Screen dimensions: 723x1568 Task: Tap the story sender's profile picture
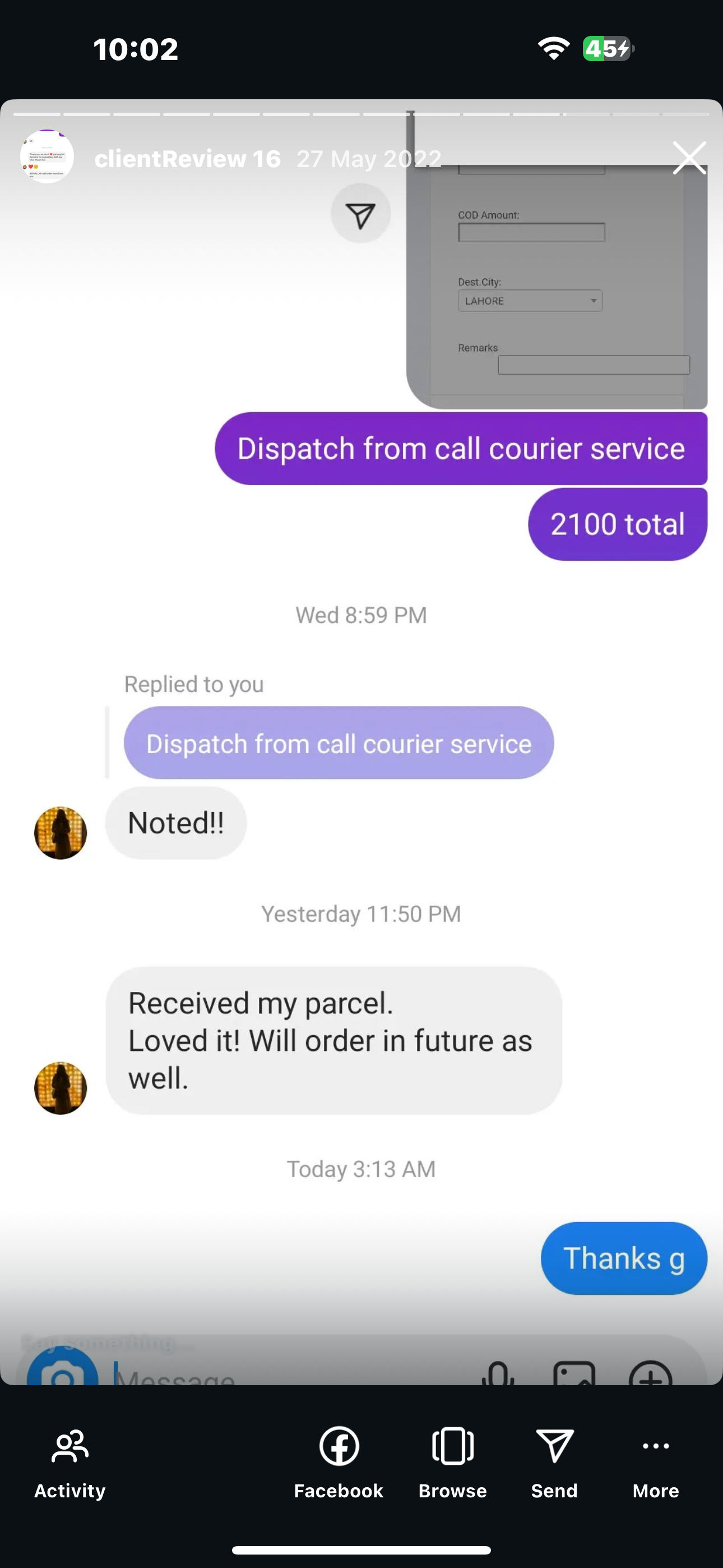pos(48,156)
